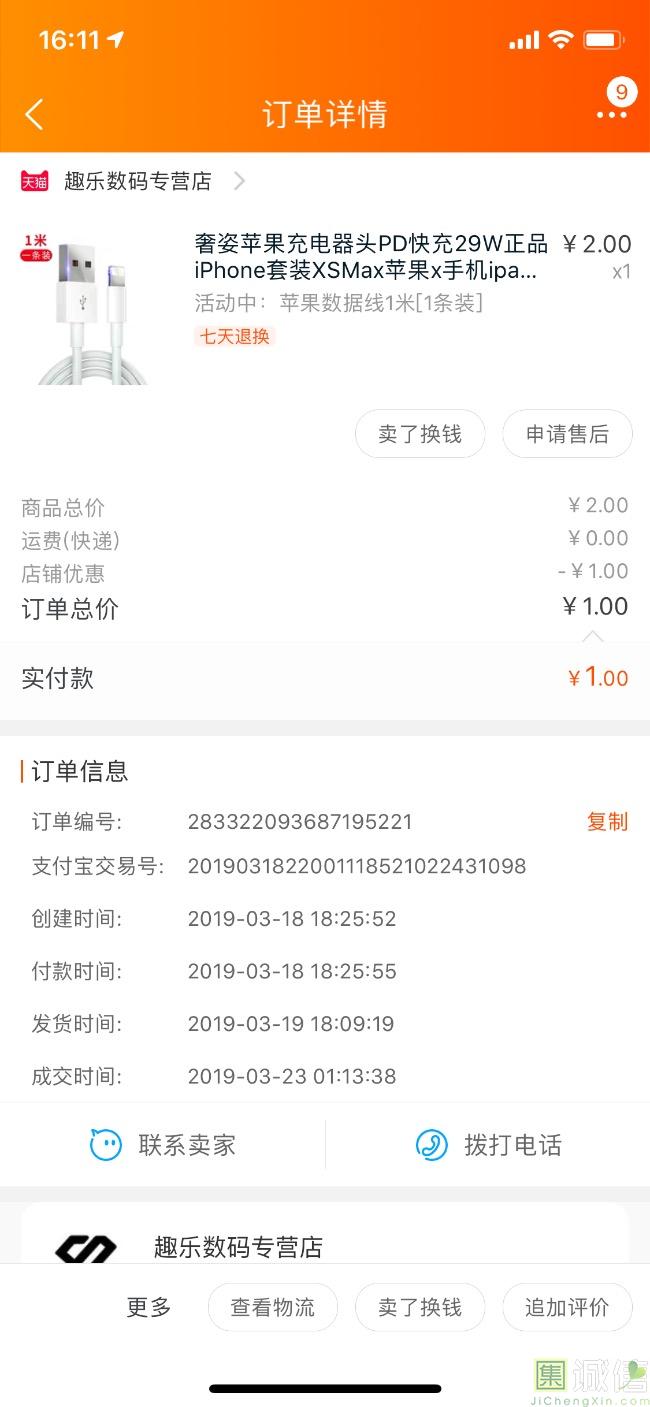Go back from order details
The height and width of the screenshot is (1407, 650).
pos(34,114)
